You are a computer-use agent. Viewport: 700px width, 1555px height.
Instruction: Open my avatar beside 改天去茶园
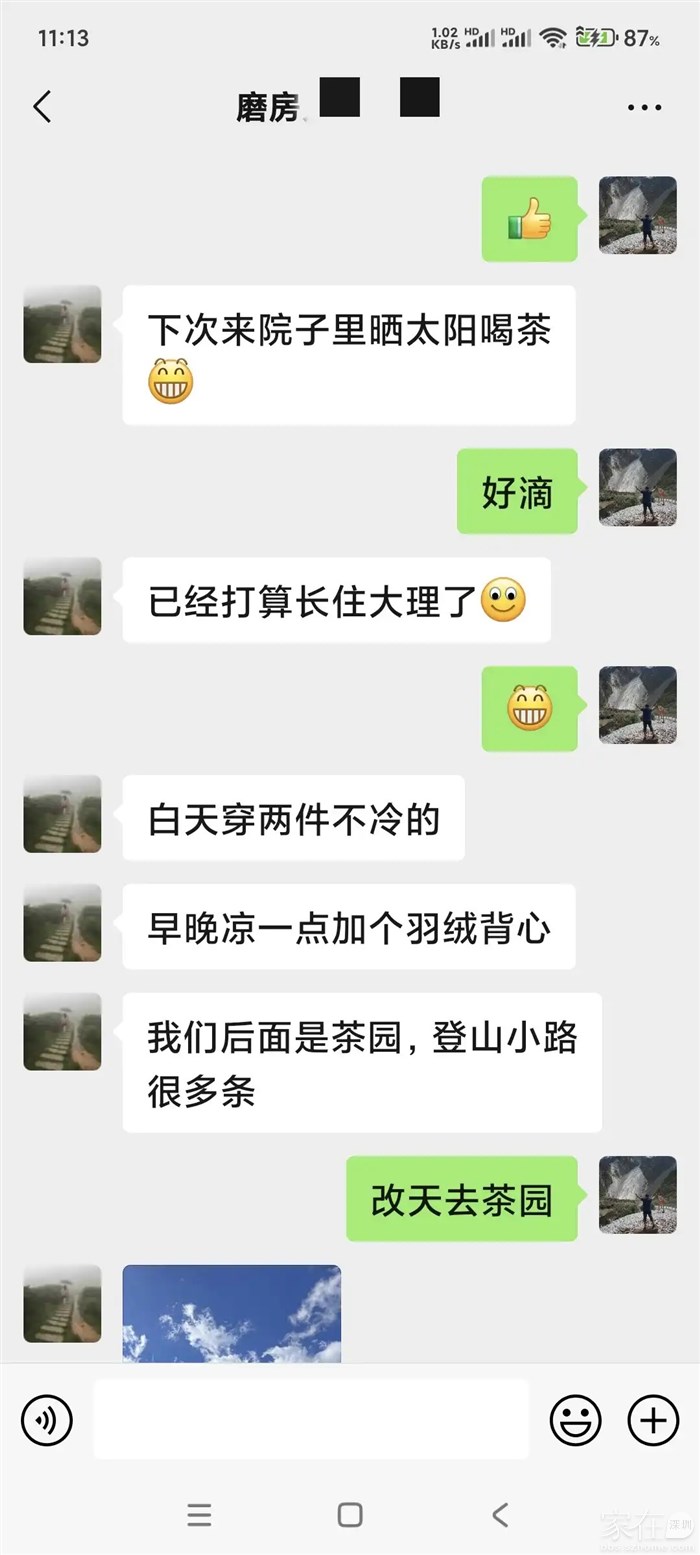[638, 1194]
